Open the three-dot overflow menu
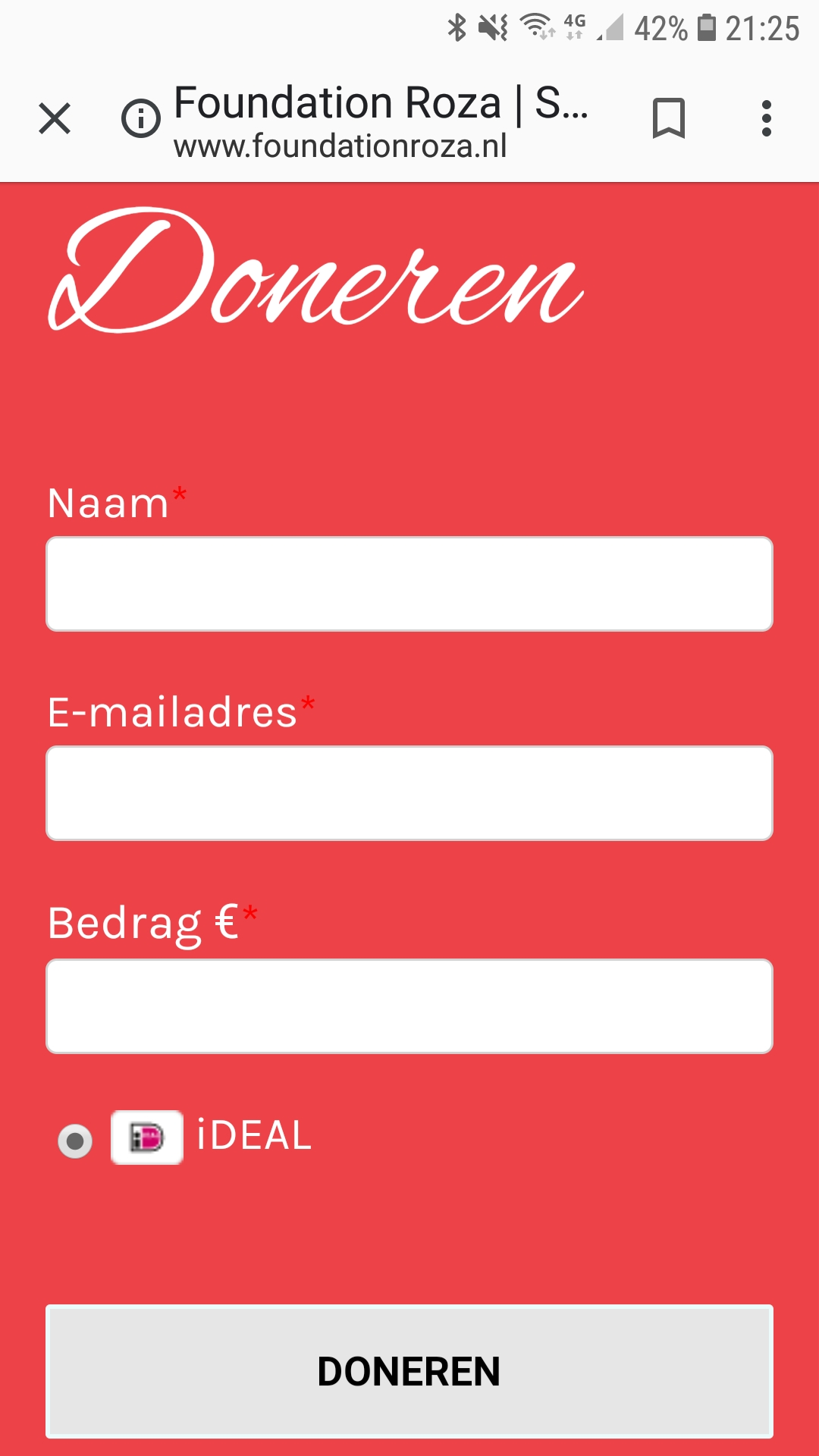 767,119
